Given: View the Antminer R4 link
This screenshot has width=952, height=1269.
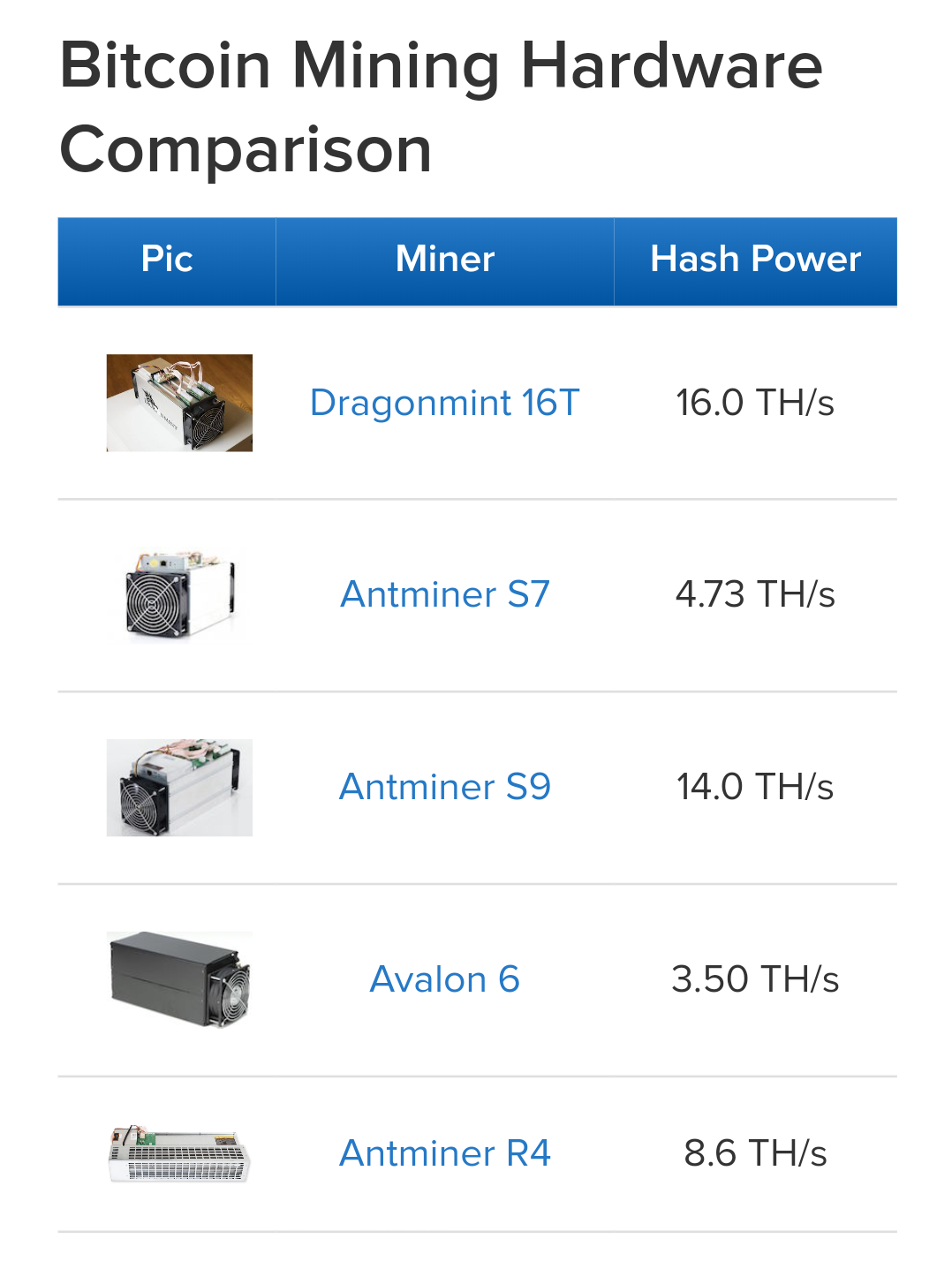Looking at the screenshot, I should (445, 1153).
